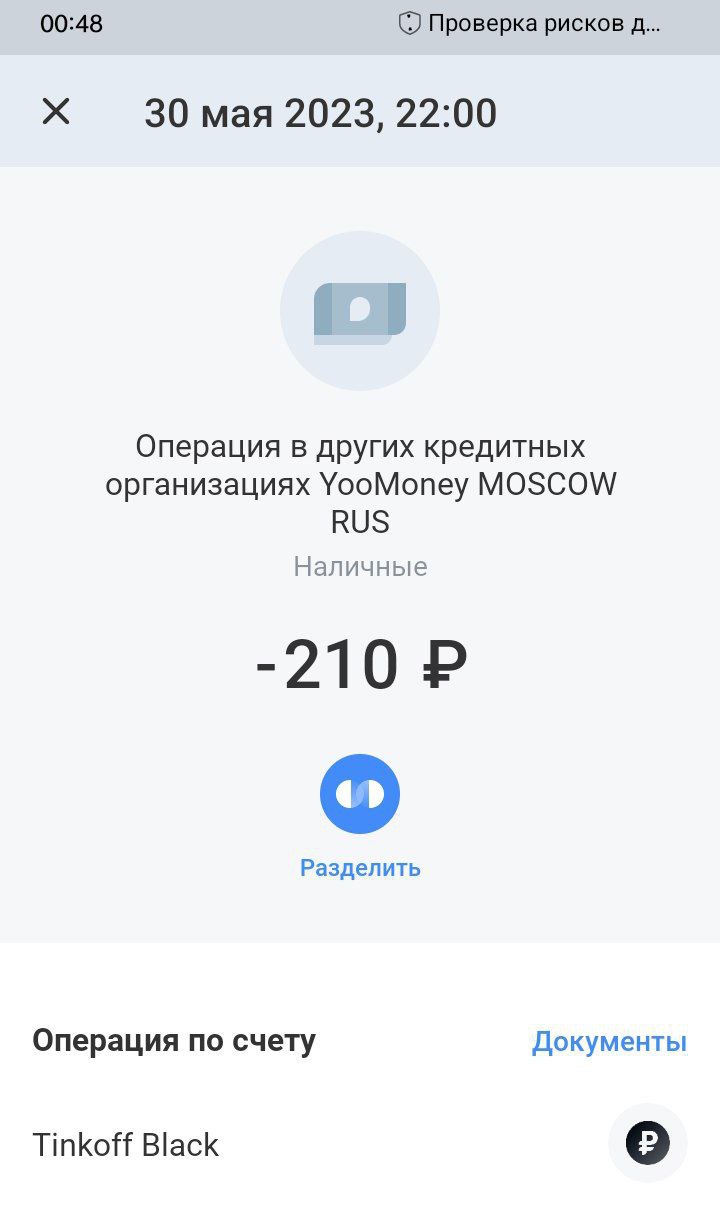Tap the Разделить split button
This screenshot has height=1228, width=720.
(360, 795)
